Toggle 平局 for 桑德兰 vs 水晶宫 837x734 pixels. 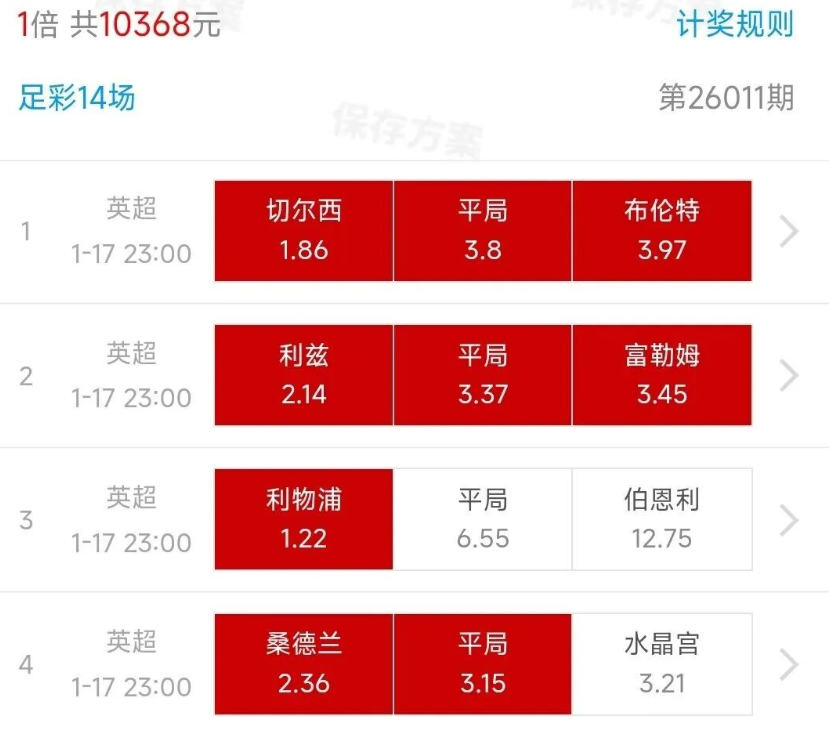tap(483, 663)
